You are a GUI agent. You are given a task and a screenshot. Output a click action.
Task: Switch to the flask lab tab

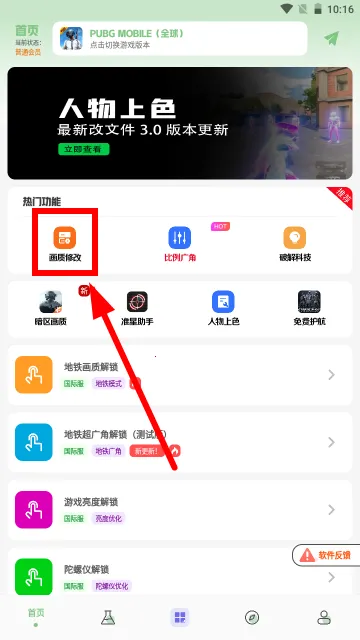[x=108, y=617]
